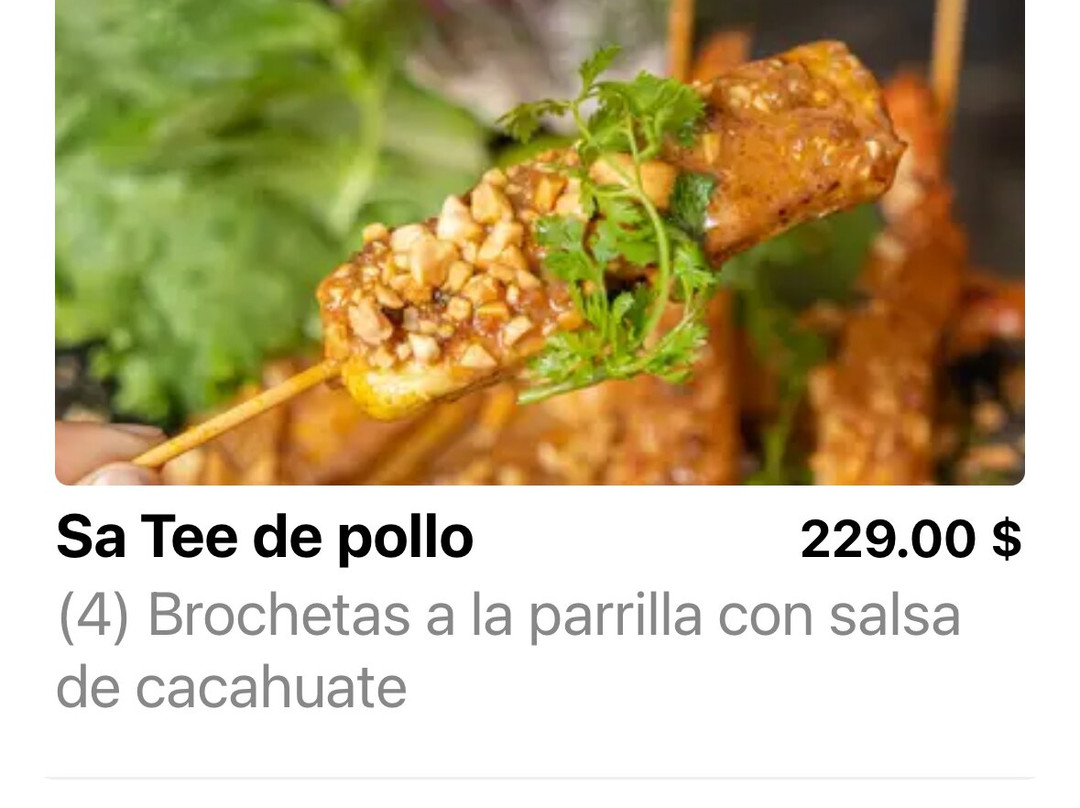Open the Sa Tee de pollo menu item
1080x808 pixels.
[x=265, y=538]
